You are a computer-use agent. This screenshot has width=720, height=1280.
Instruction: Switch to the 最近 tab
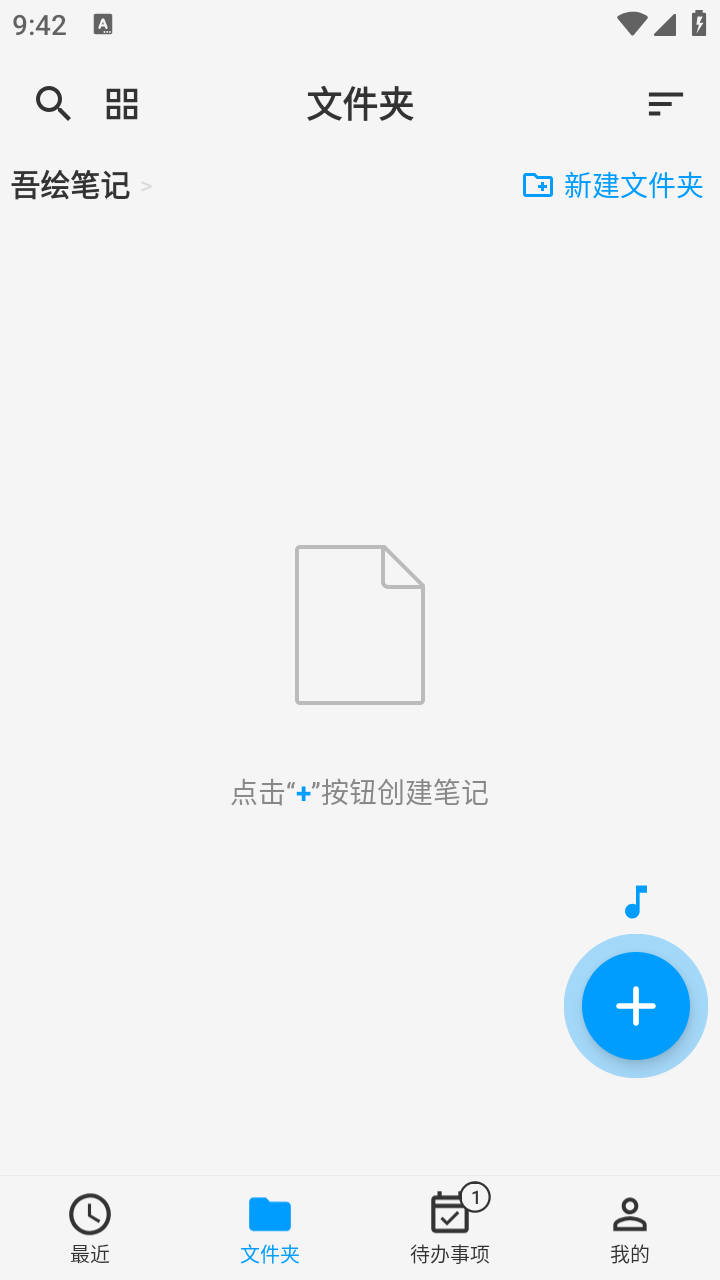(x=90, y=1228)
